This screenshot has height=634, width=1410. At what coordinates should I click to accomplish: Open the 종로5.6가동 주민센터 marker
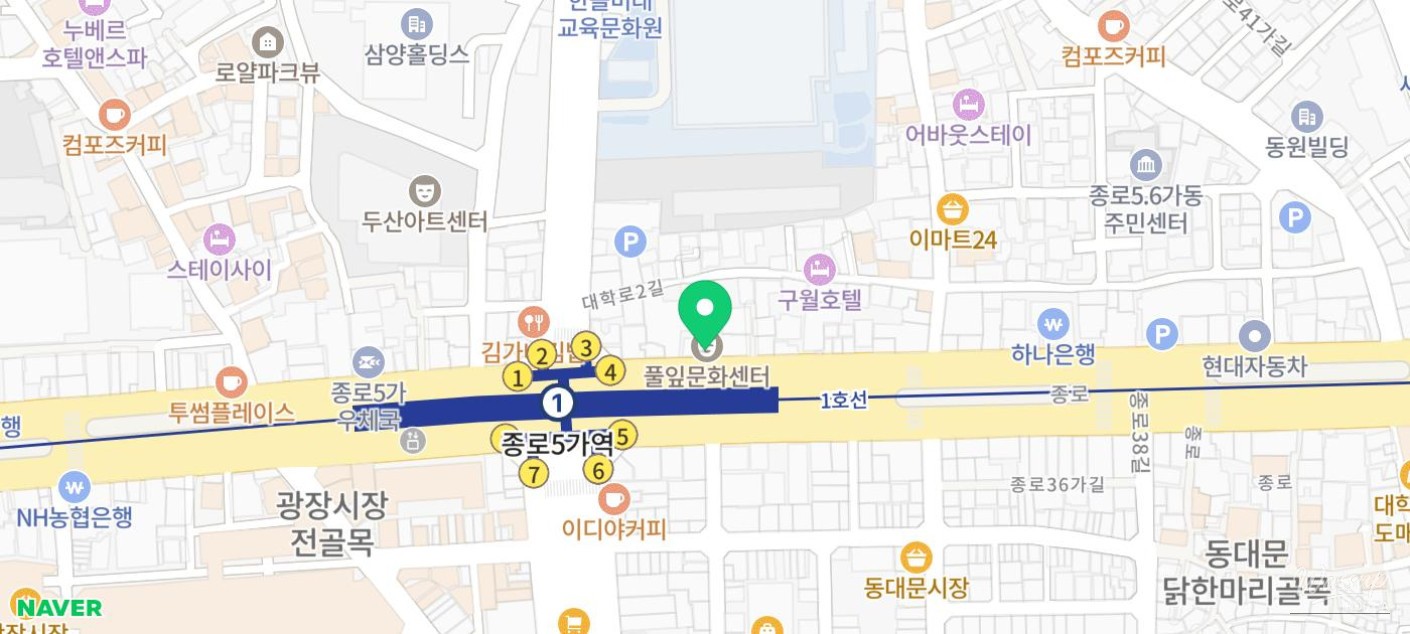tap(1146, 165)
